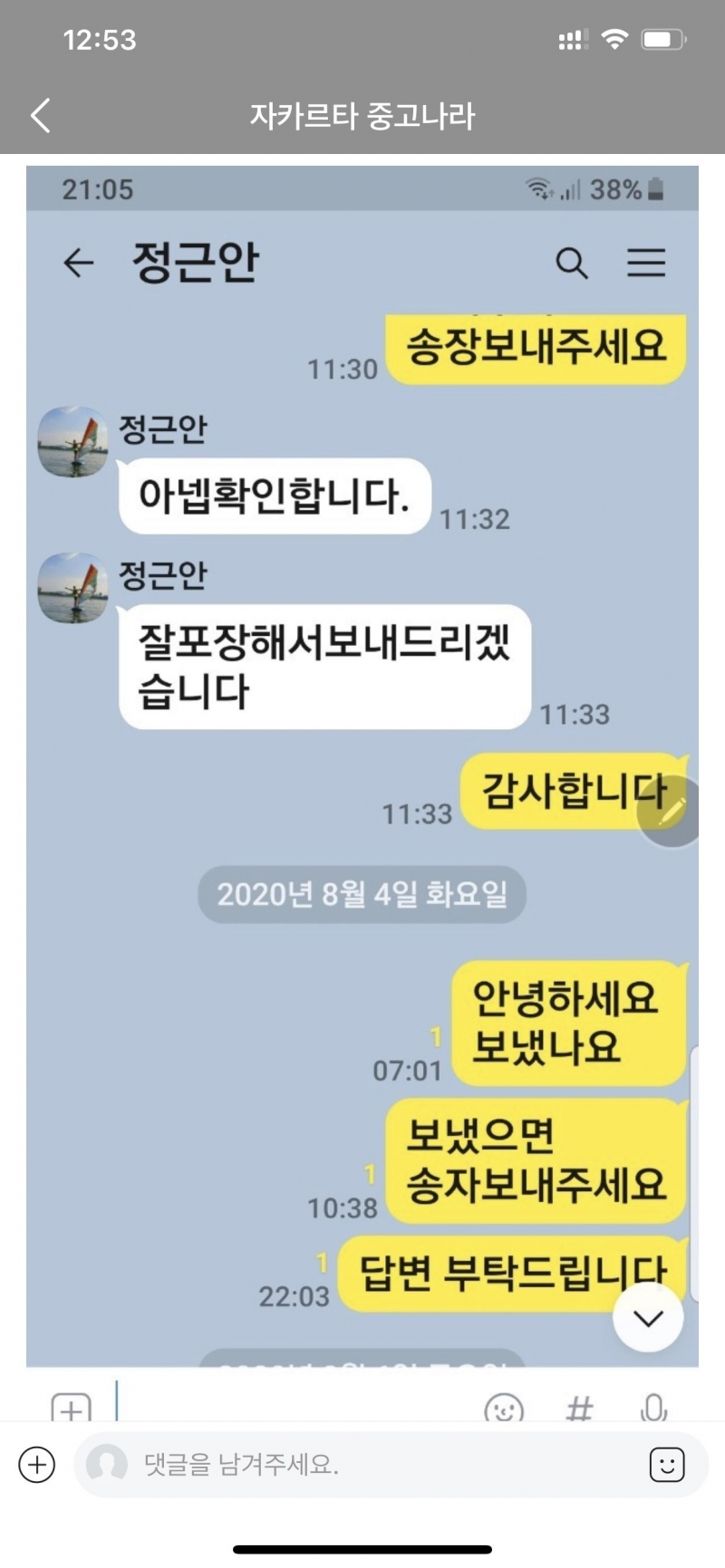Open the emoticon picker in the comment bar

[667, 1465]
